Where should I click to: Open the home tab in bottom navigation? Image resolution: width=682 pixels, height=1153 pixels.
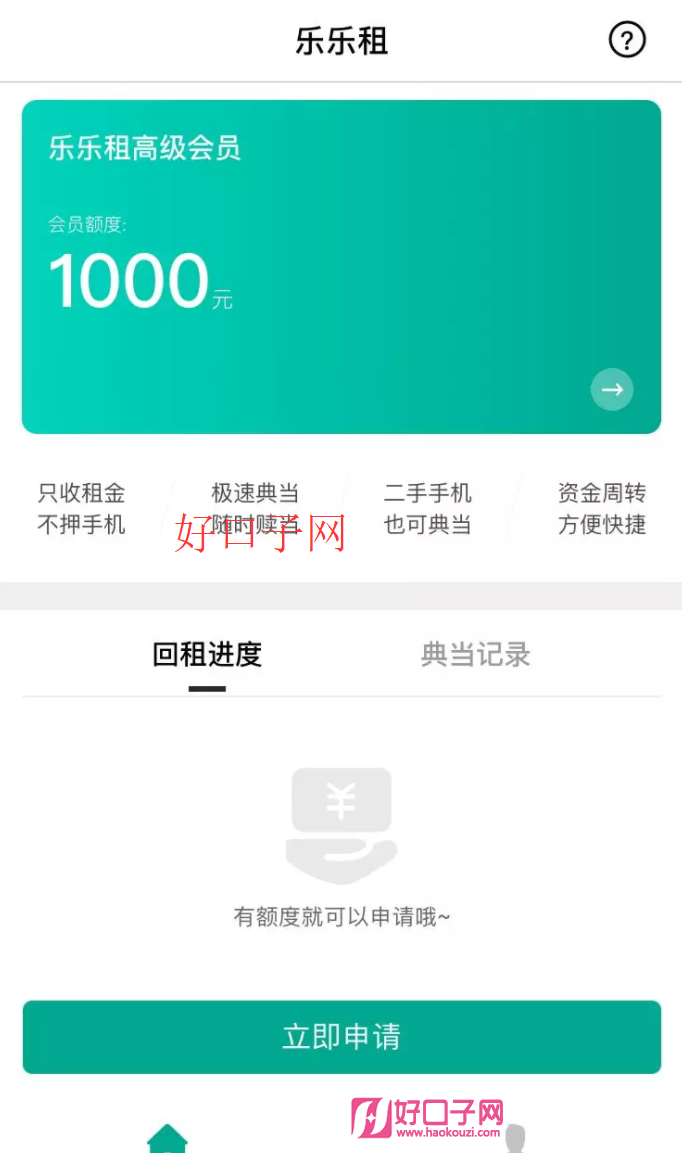coord(167,1138)
